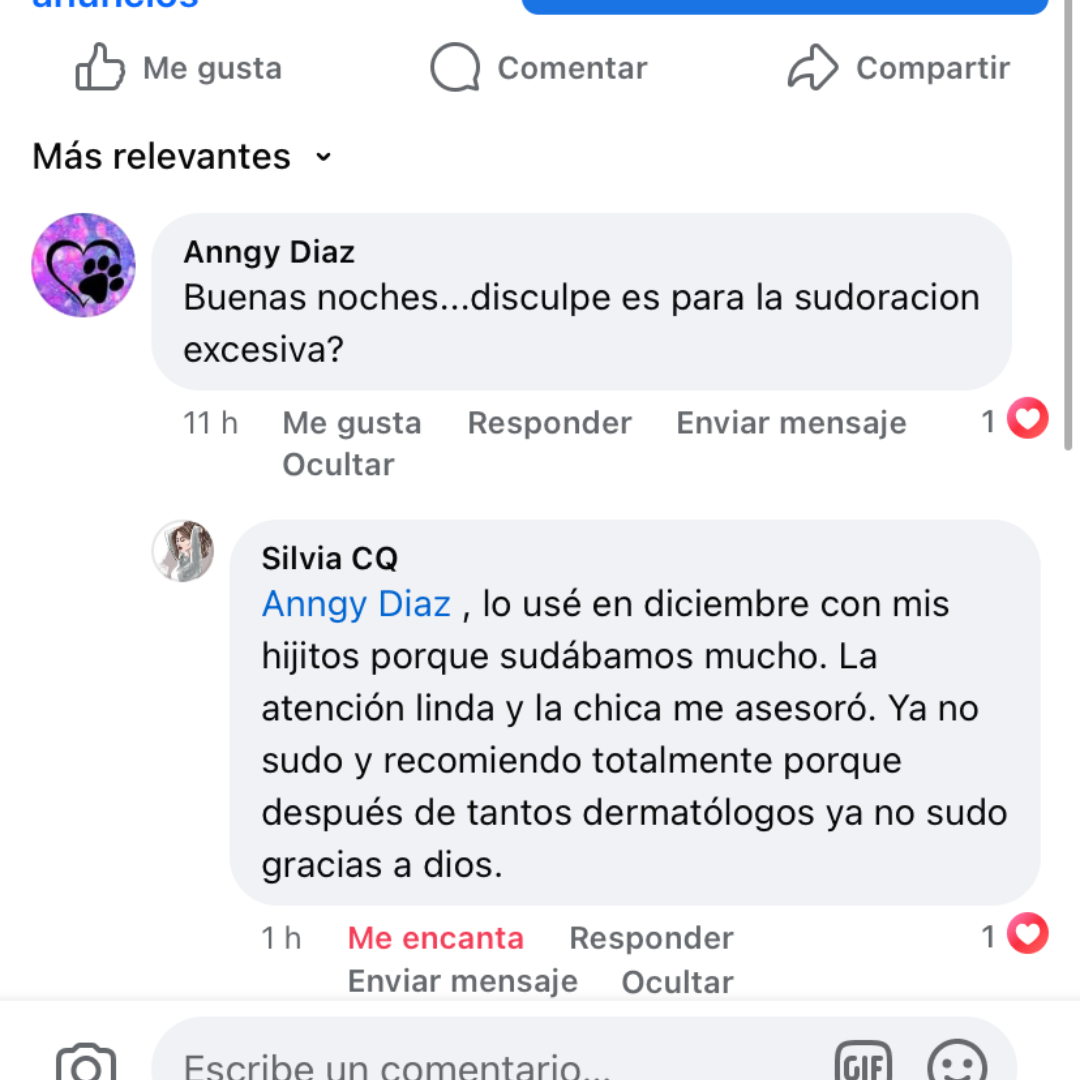This screenshot has height=1080, width=1080.
Task: Share the post with Compartir
Action: tap(898, 68)
